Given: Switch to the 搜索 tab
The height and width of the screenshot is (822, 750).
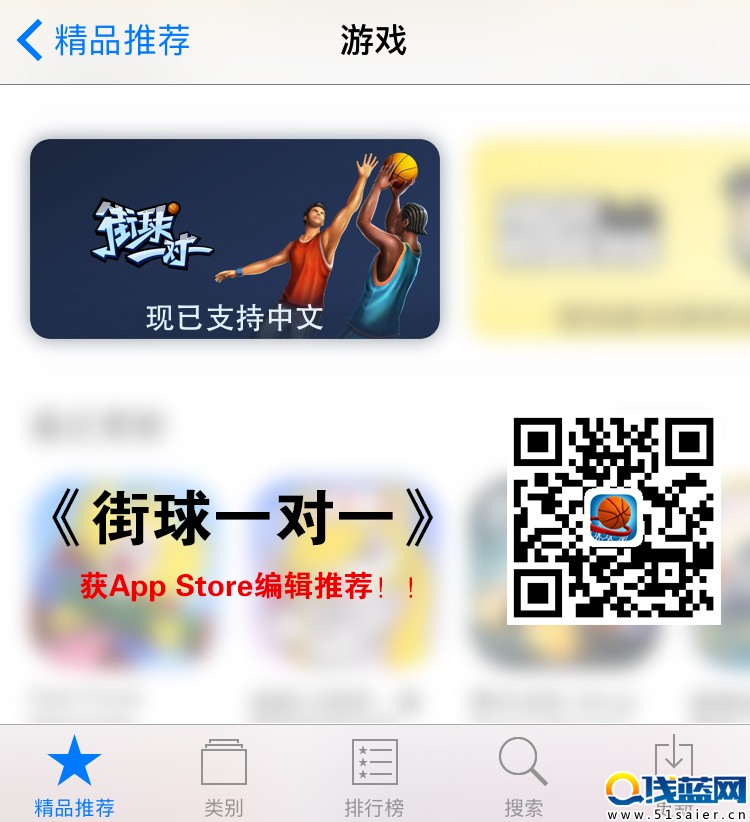Looking at the screenshot, I should pyautogui.click(x=523, y=776).
